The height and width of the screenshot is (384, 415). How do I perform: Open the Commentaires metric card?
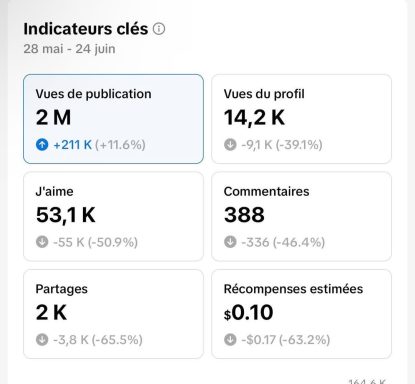[301, 216]
